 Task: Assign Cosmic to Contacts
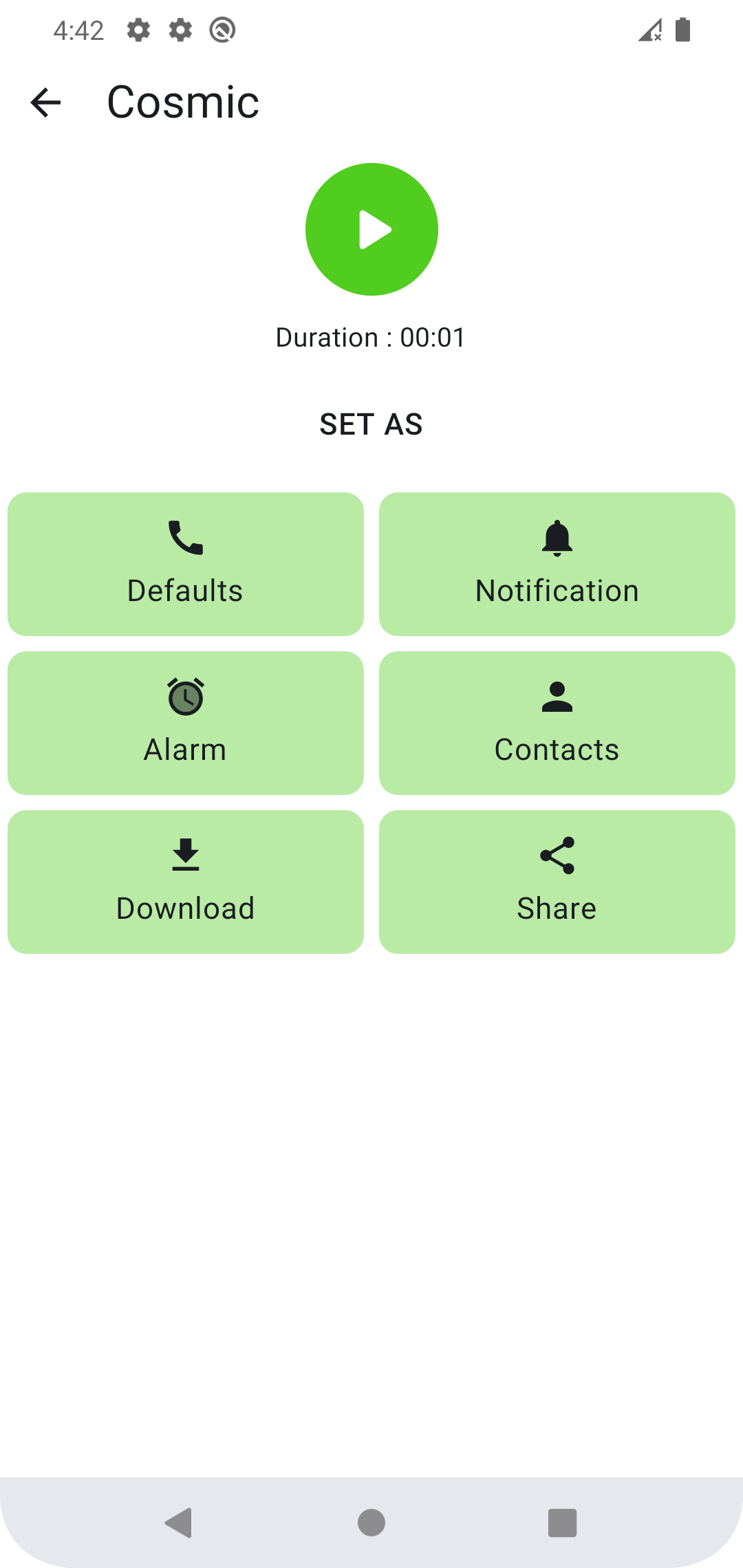coord(557,723)
